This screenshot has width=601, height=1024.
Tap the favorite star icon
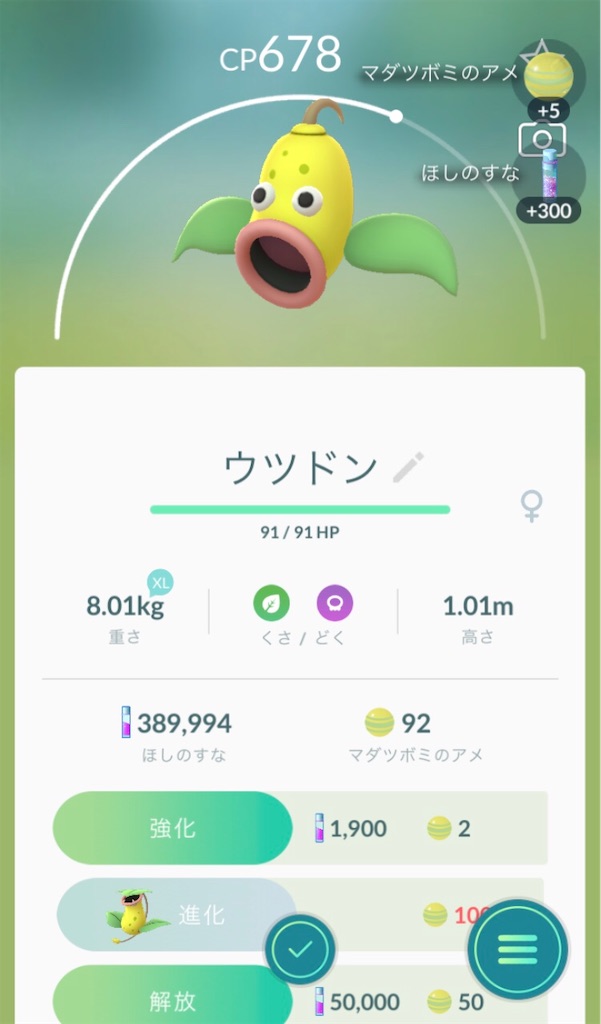click(541, 53)
